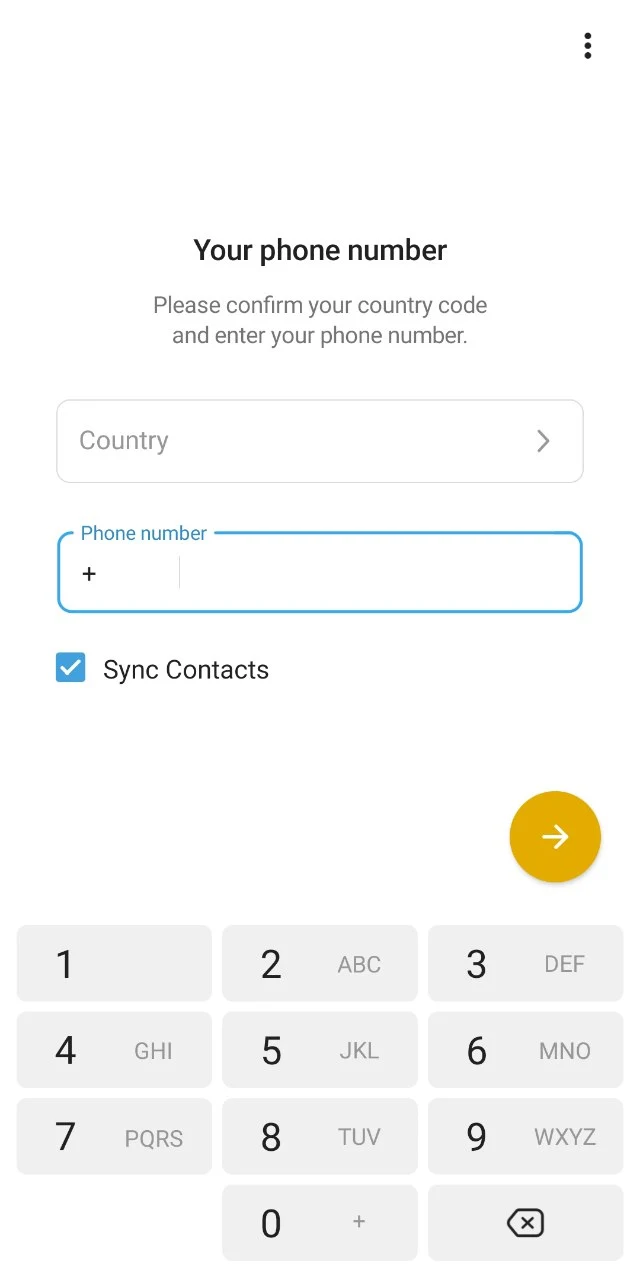
Task: Enter digit 1 on the keypad
Action: click(x=114, y=964)
